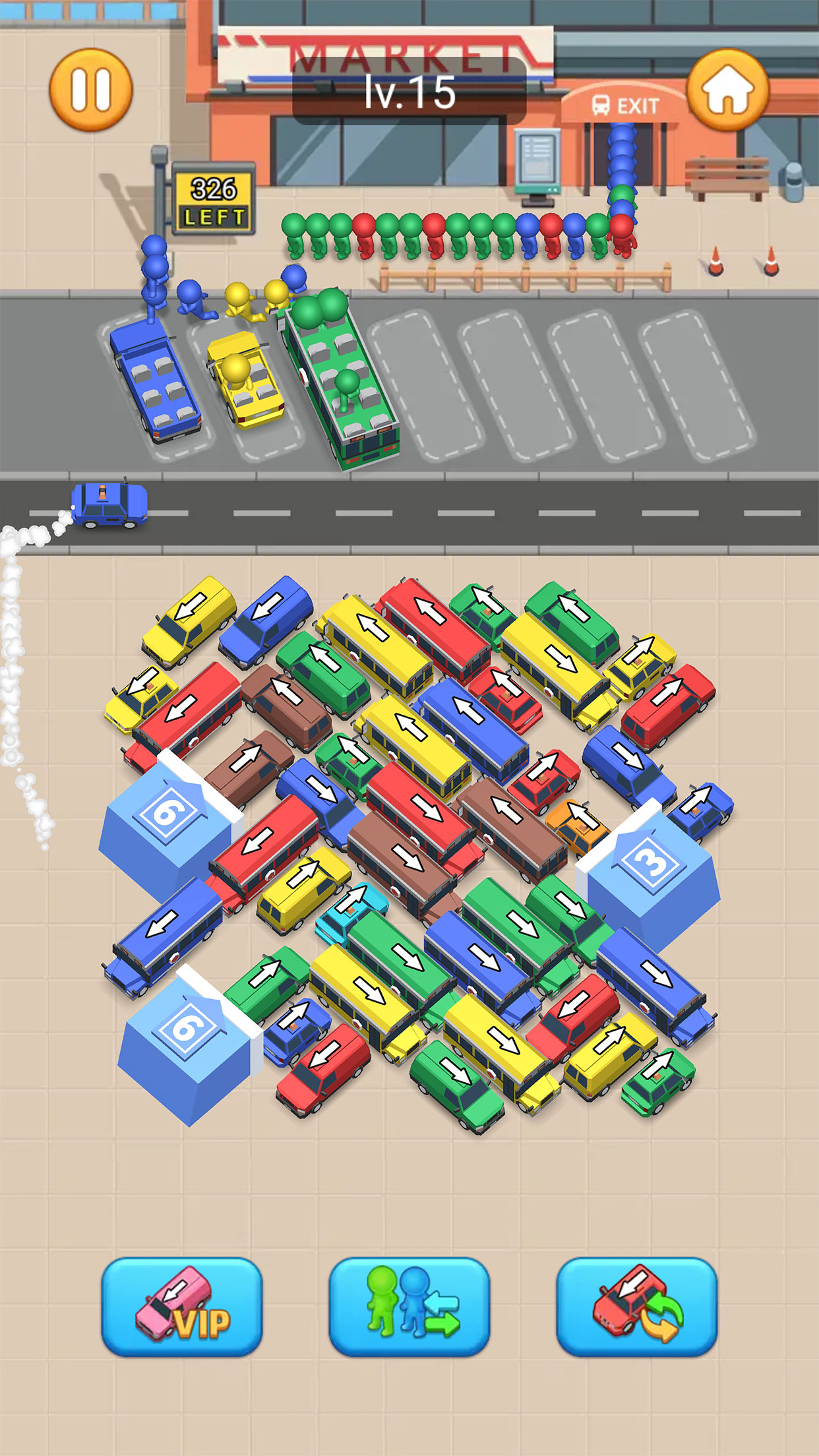Go to the home screen
Viewport: 819px width, 1456px height.
(727, 90)
